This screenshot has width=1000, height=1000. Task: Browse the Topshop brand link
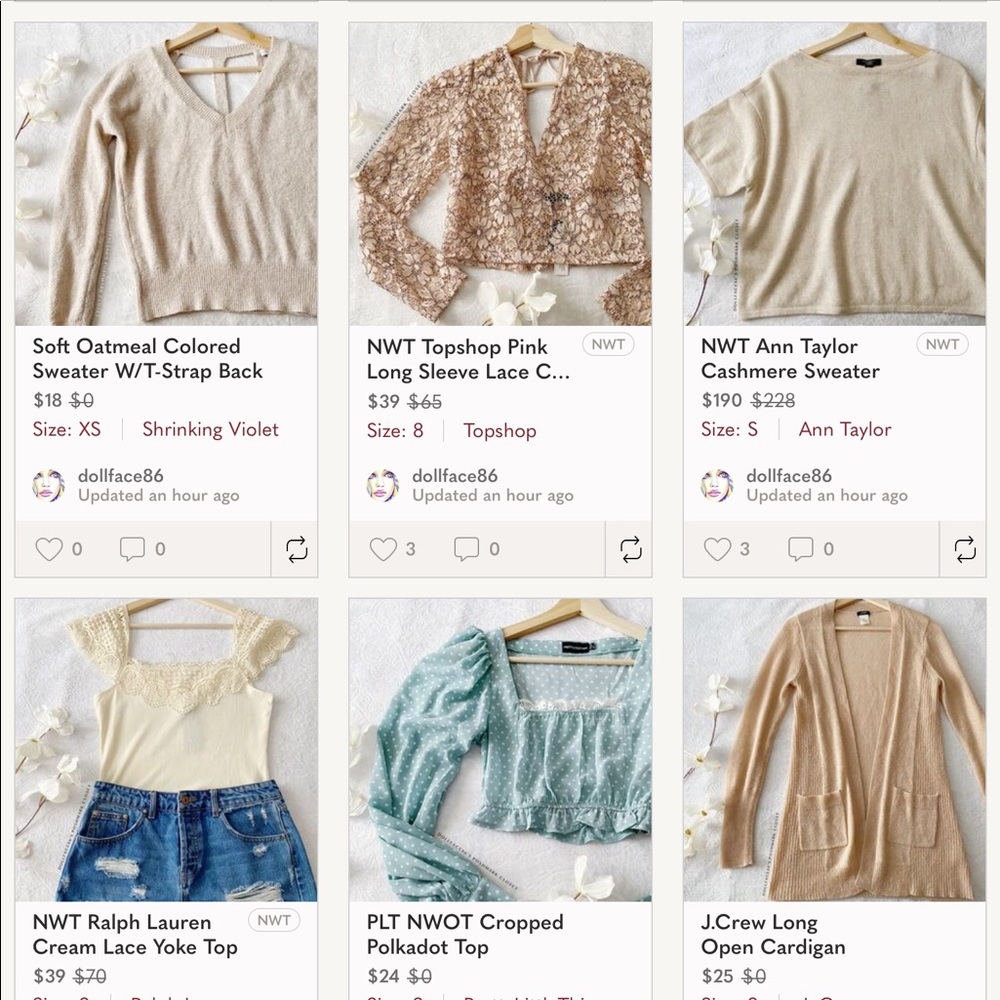(x=499, y=431)
